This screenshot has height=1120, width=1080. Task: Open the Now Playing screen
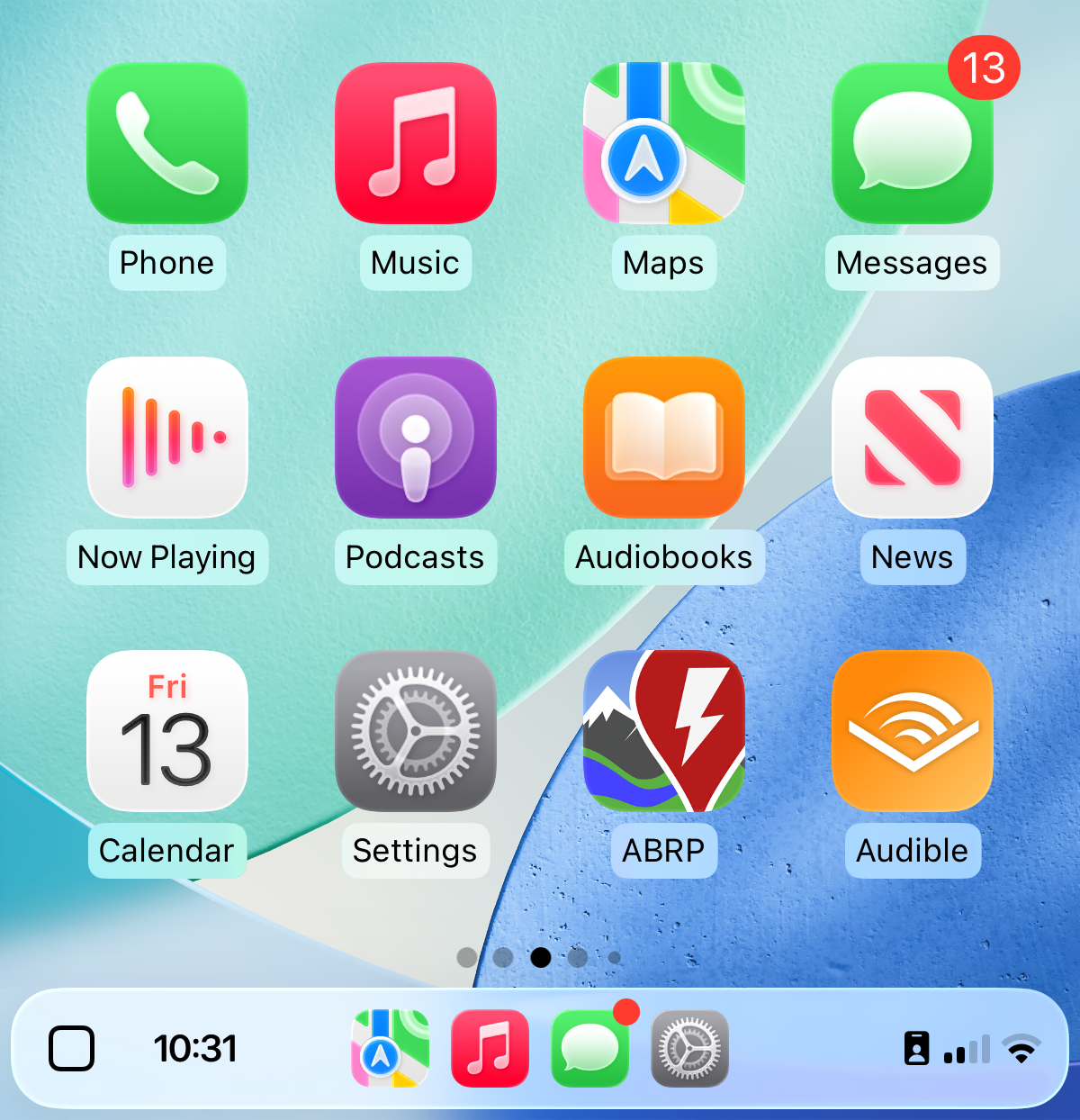166,438
